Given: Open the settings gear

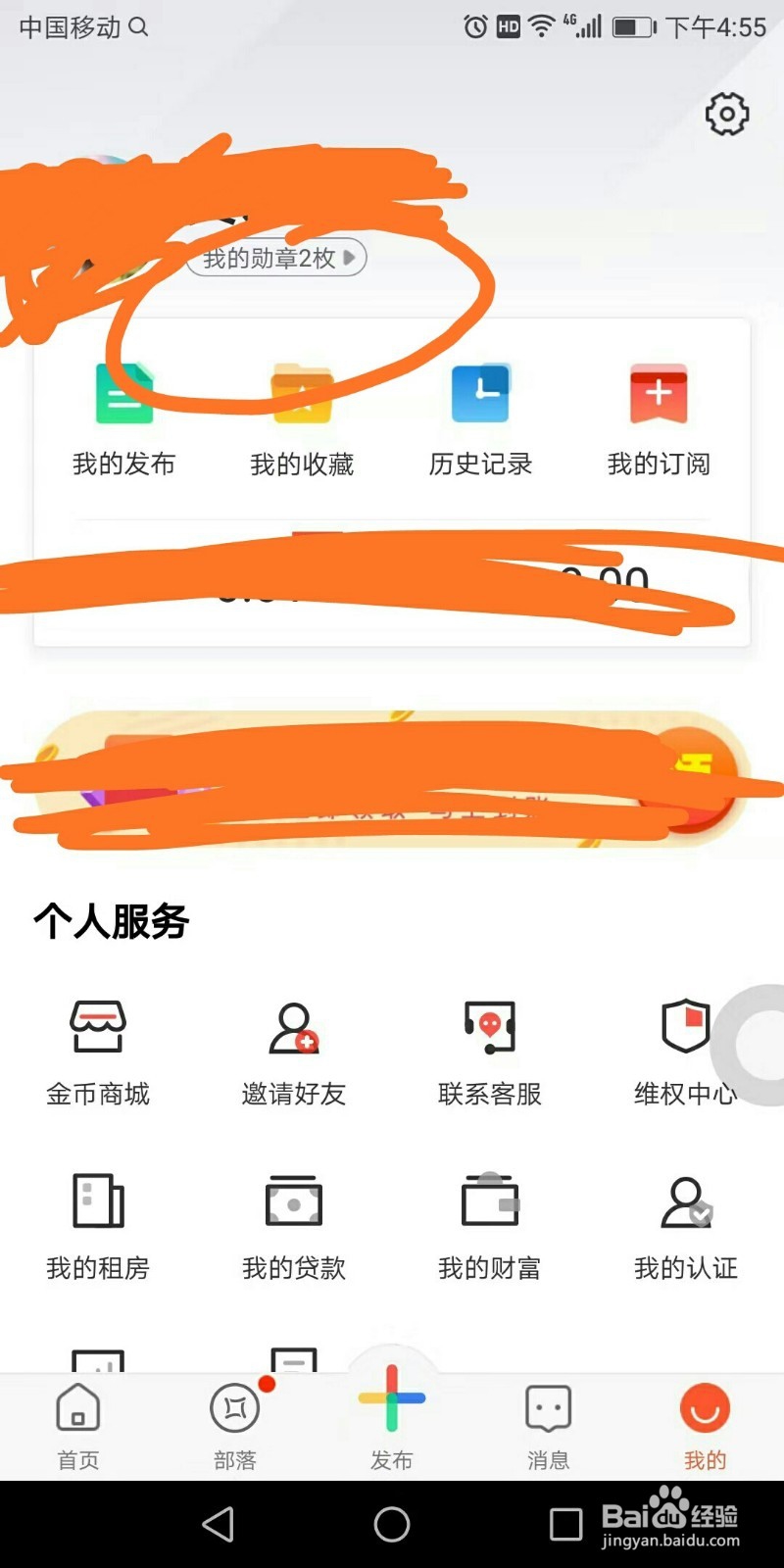Looking at the screenshot, I should point(726,115).
